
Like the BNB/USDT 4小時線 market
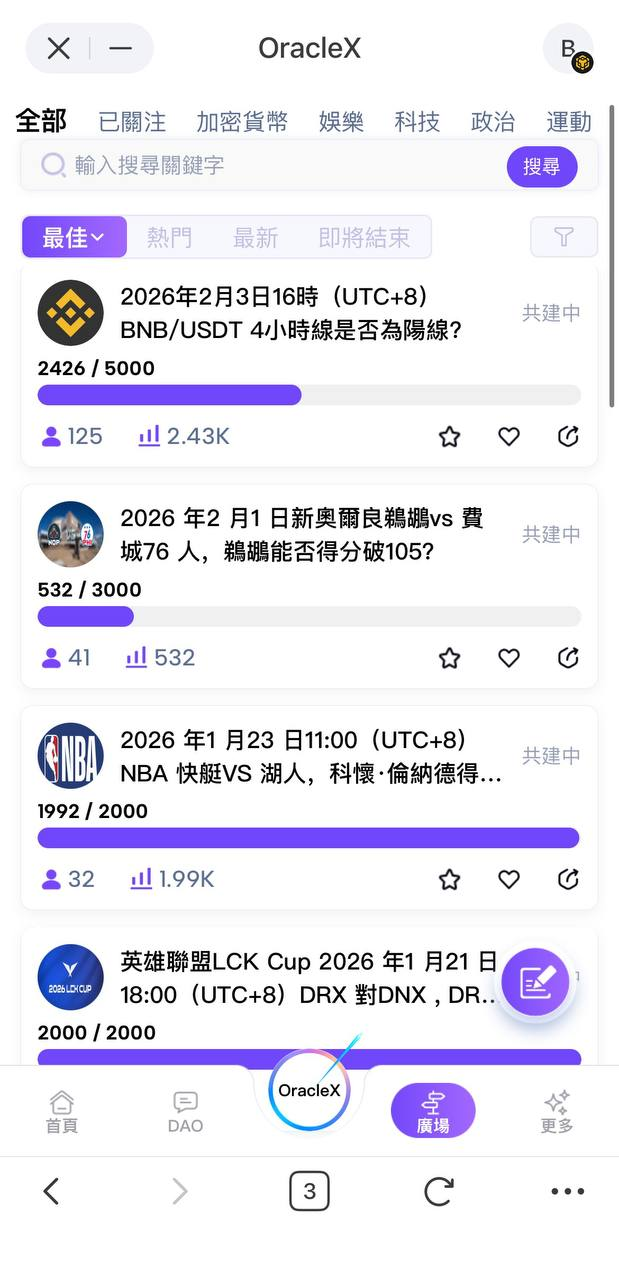pyautogui.click(x=509, y=436)
